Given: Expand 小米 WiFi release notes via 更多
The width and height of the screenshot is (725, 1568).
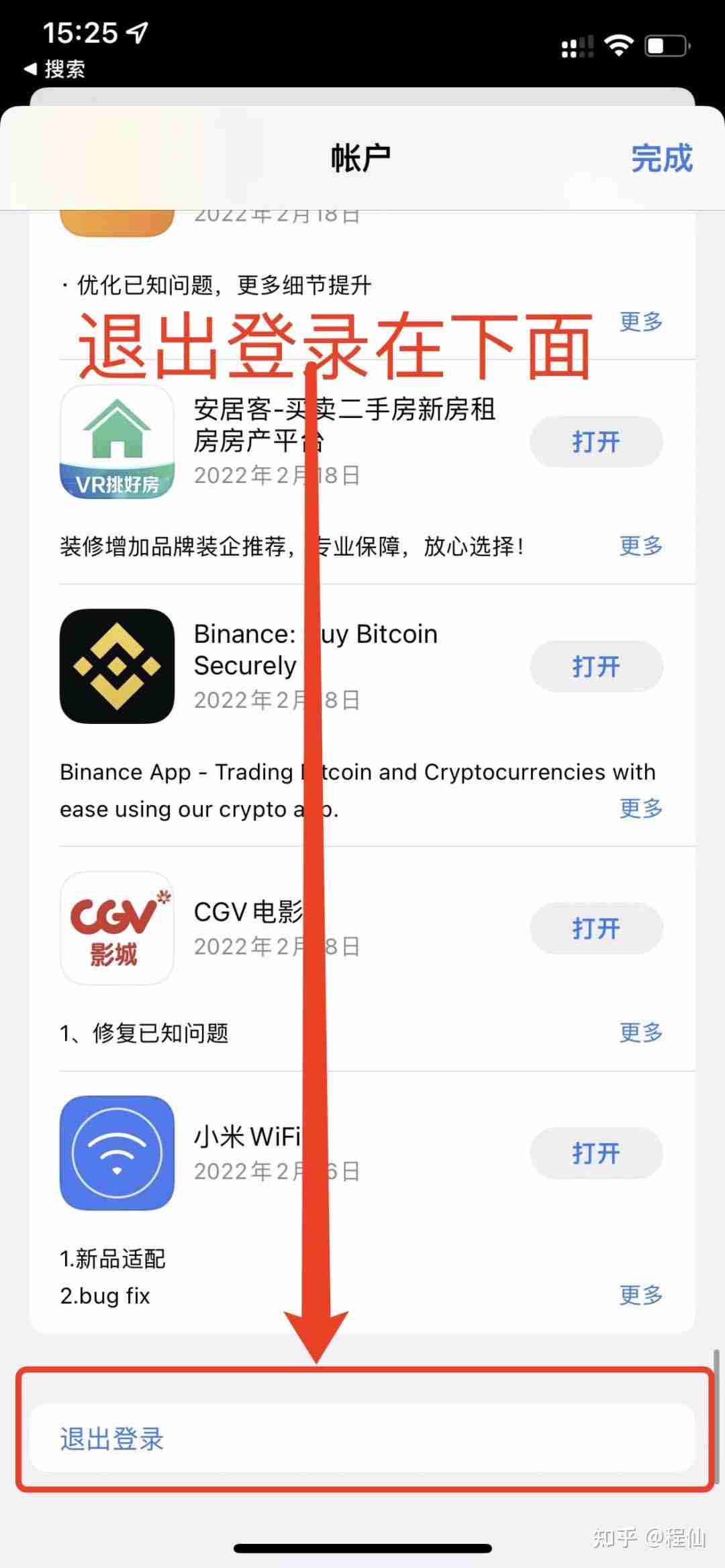Looking at the screenshot, I should [x=640, y=1296].
